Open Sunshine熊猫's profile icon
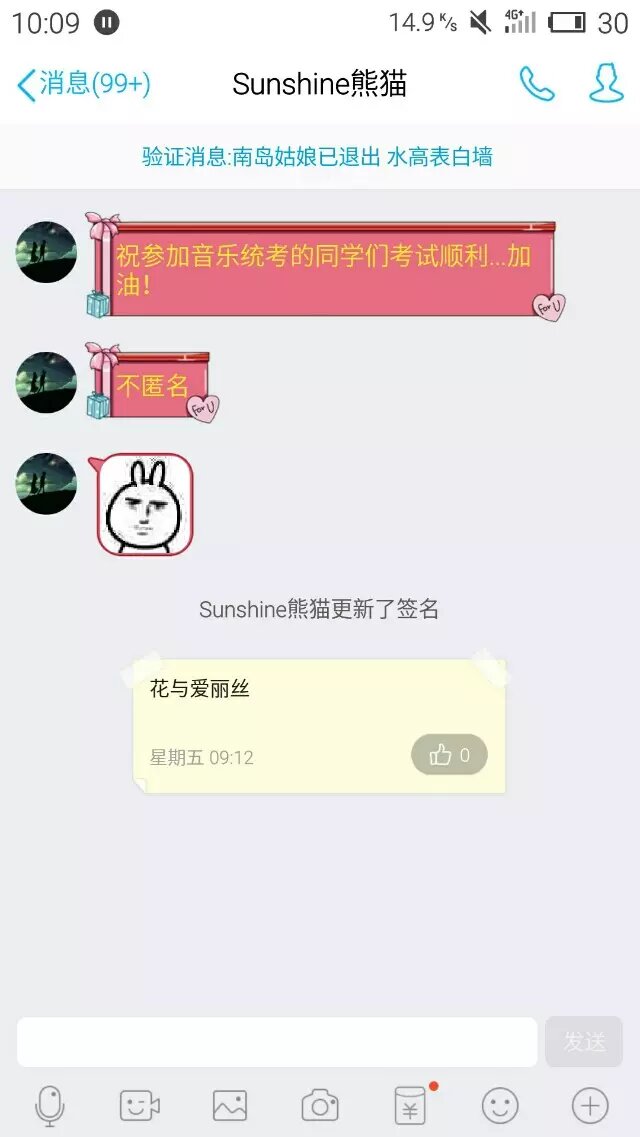The width and height of the screenshot is (640, 1137). coord(606,84)
